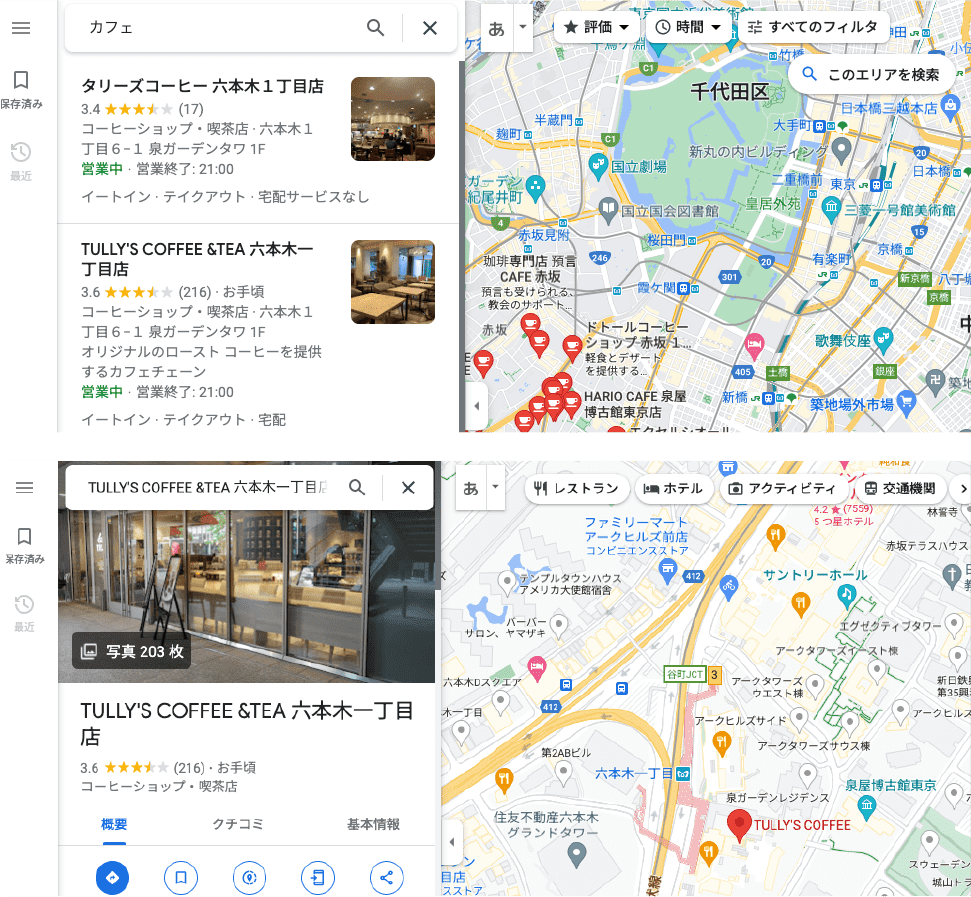
Task: Open the 時間 hours filter dropdown
Action: click(x=688, y=27)
